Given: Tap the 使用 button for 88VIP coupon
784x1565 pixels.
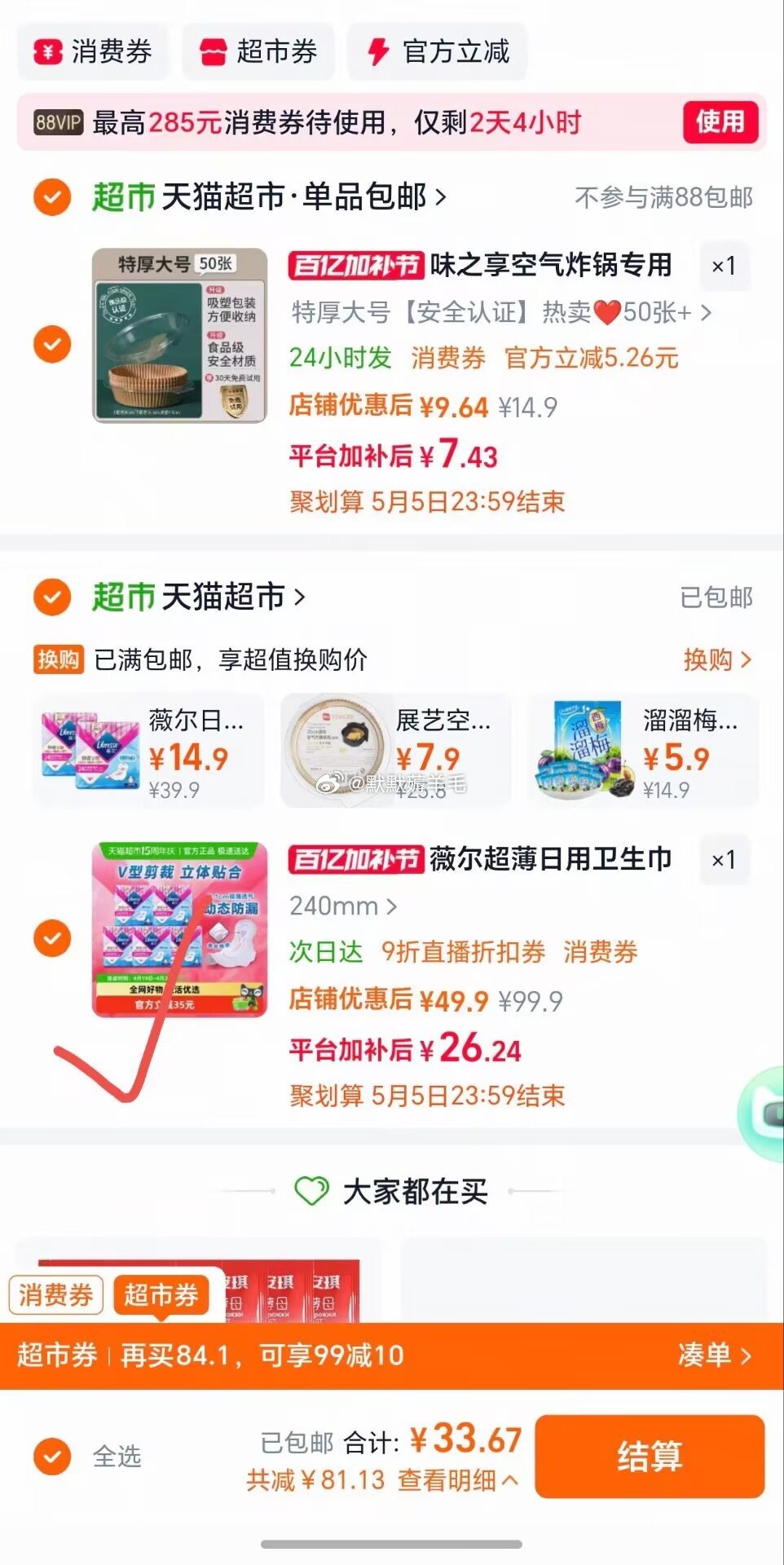Looking at the screenshot, I should [x=720, y=122].
